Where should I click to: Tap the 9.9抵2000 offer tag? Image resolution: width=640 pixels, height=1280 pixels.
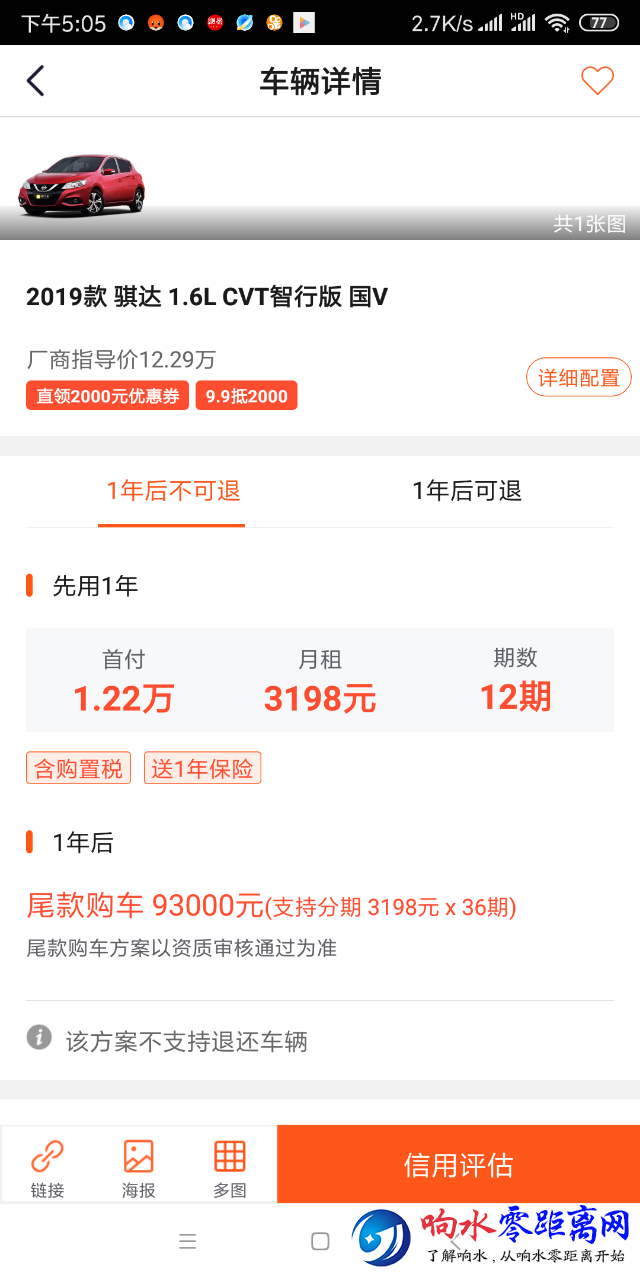[246, 396]
